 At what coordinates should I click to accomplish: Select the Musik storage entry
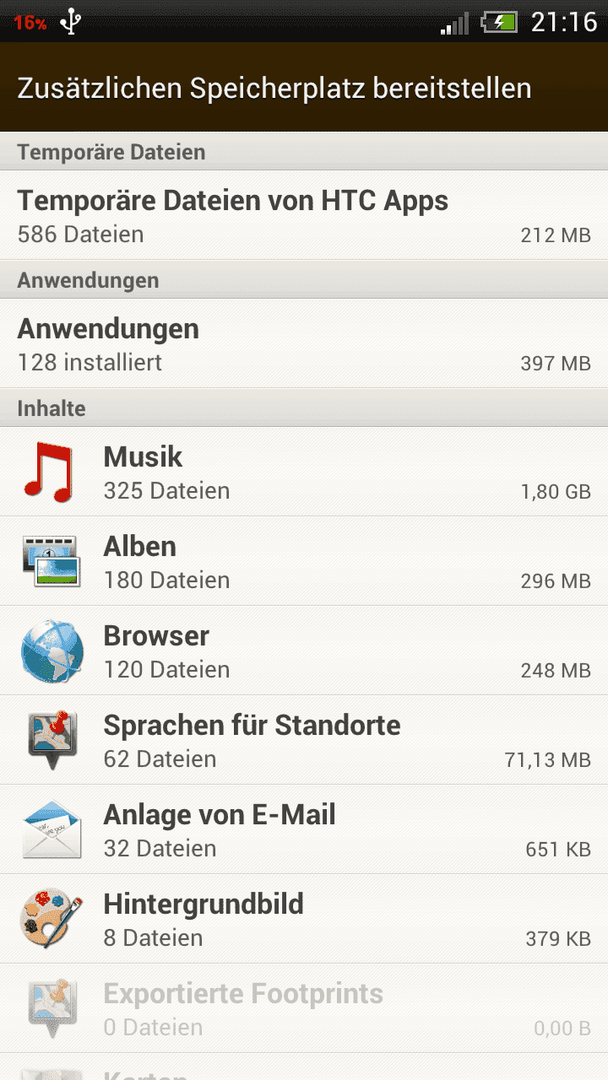point(304,472)
